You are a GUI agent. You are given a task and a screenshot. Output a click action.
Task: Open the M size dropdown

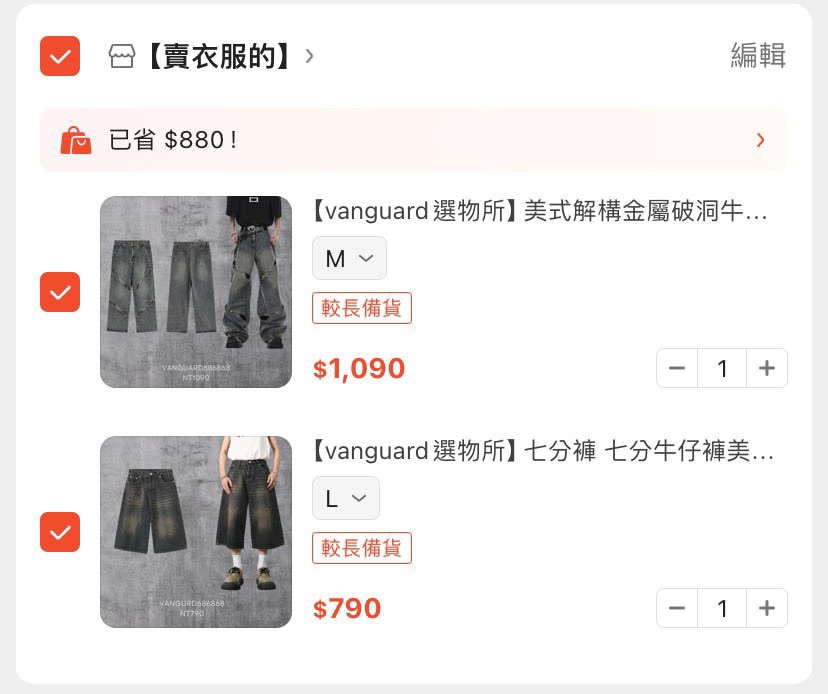[349, 258]
